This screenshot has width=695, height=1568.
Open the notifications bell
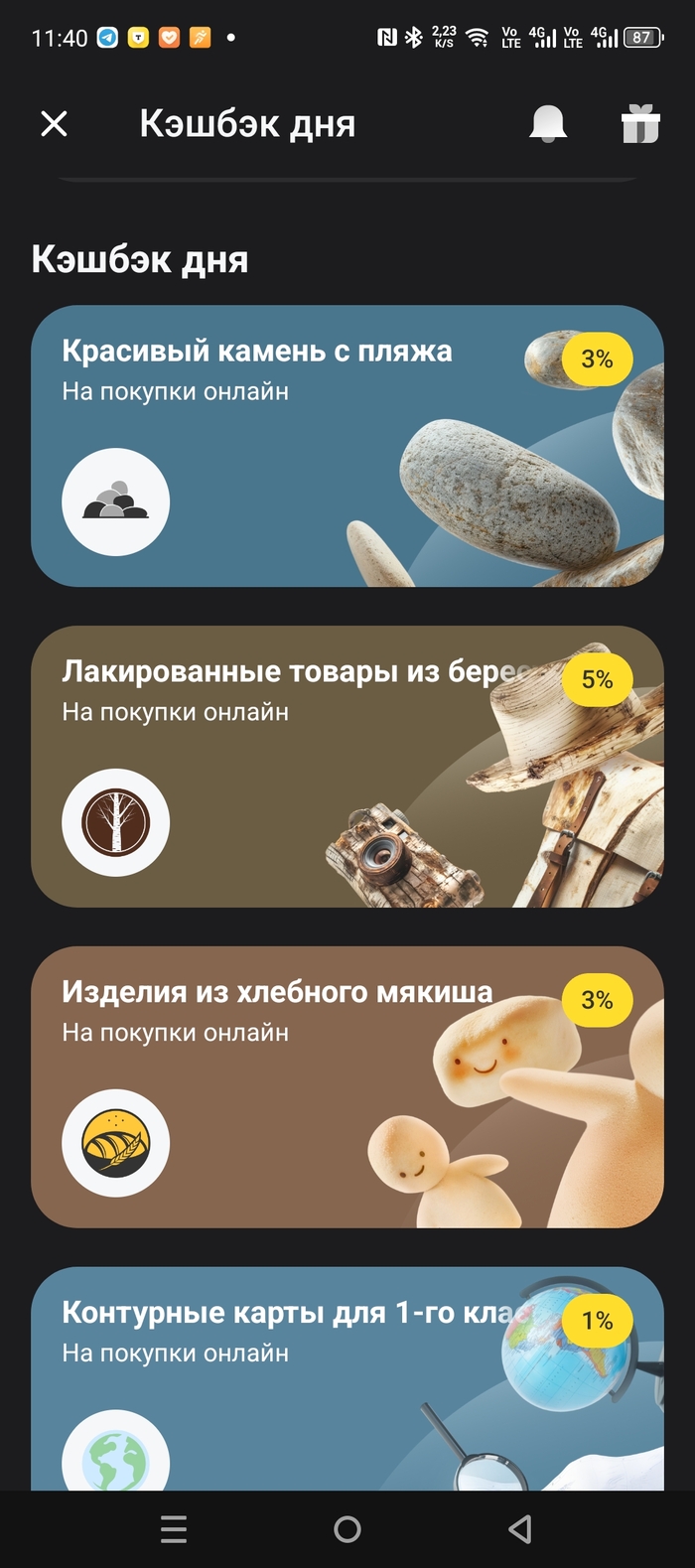point(547,124)
